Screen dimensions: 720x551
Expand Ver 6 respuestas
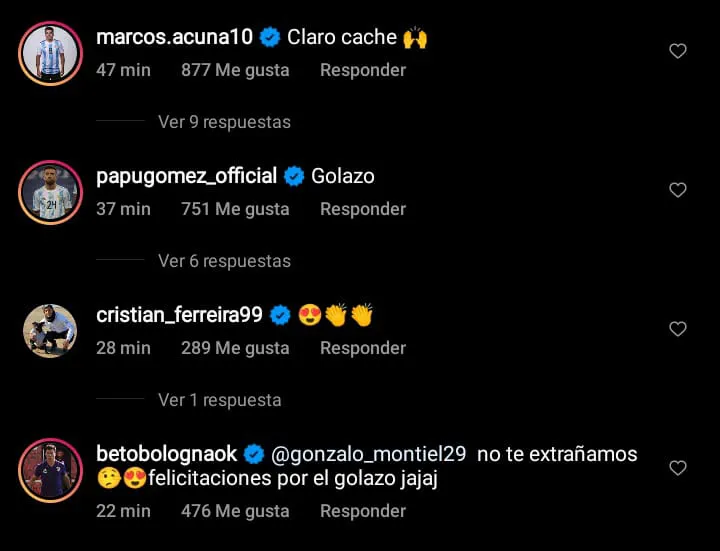[224, 261]
